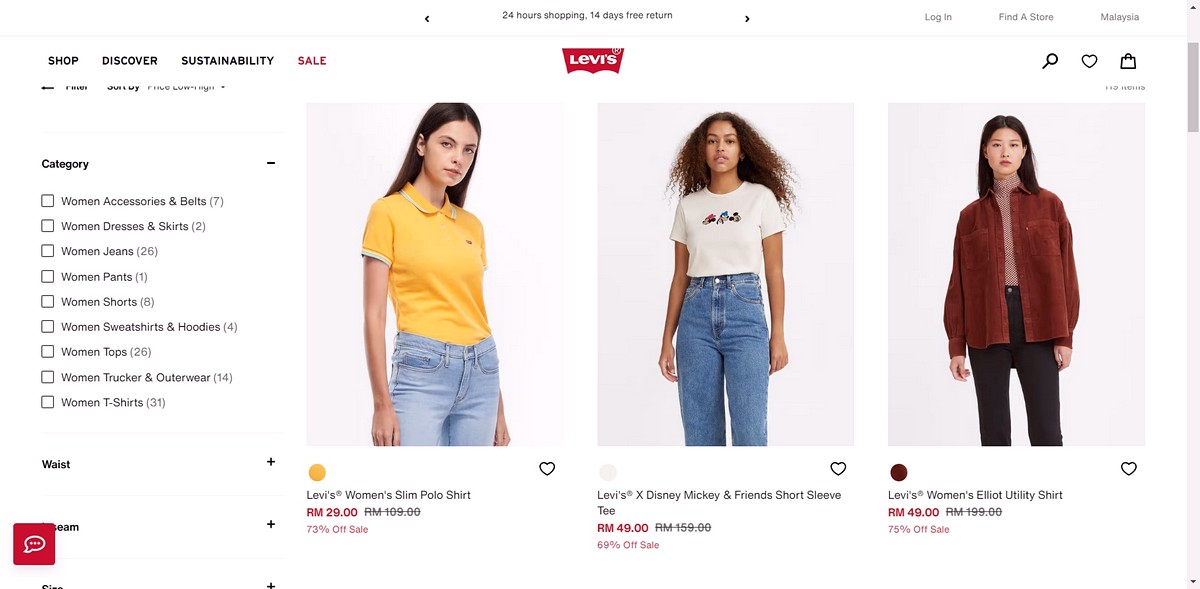Screen dimensions: 1200x589
Task: Select the Women T-Shirts checkbox
Action: [48, 402]
